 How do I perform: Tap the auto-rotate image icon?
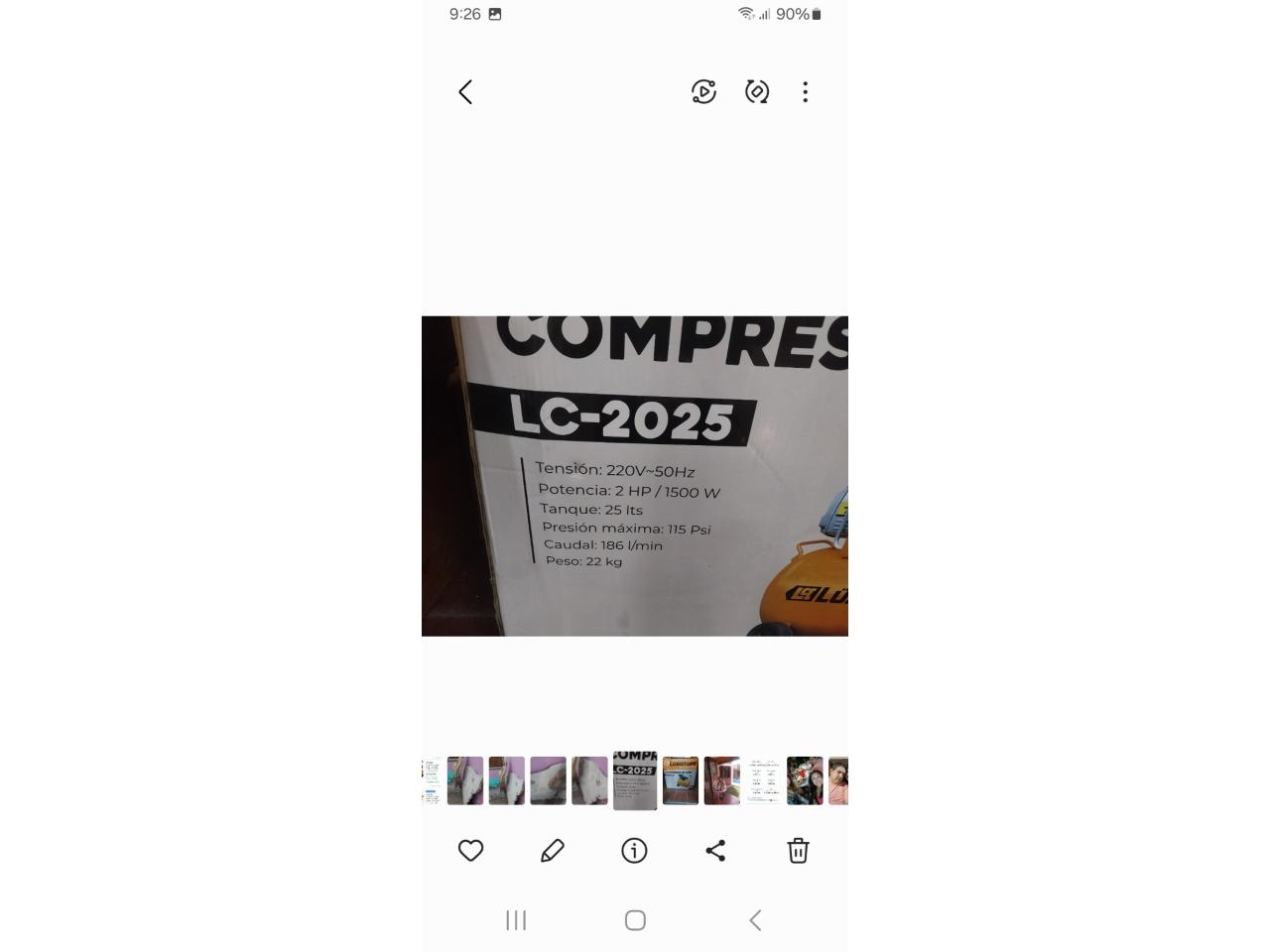[x=757, y=92]
